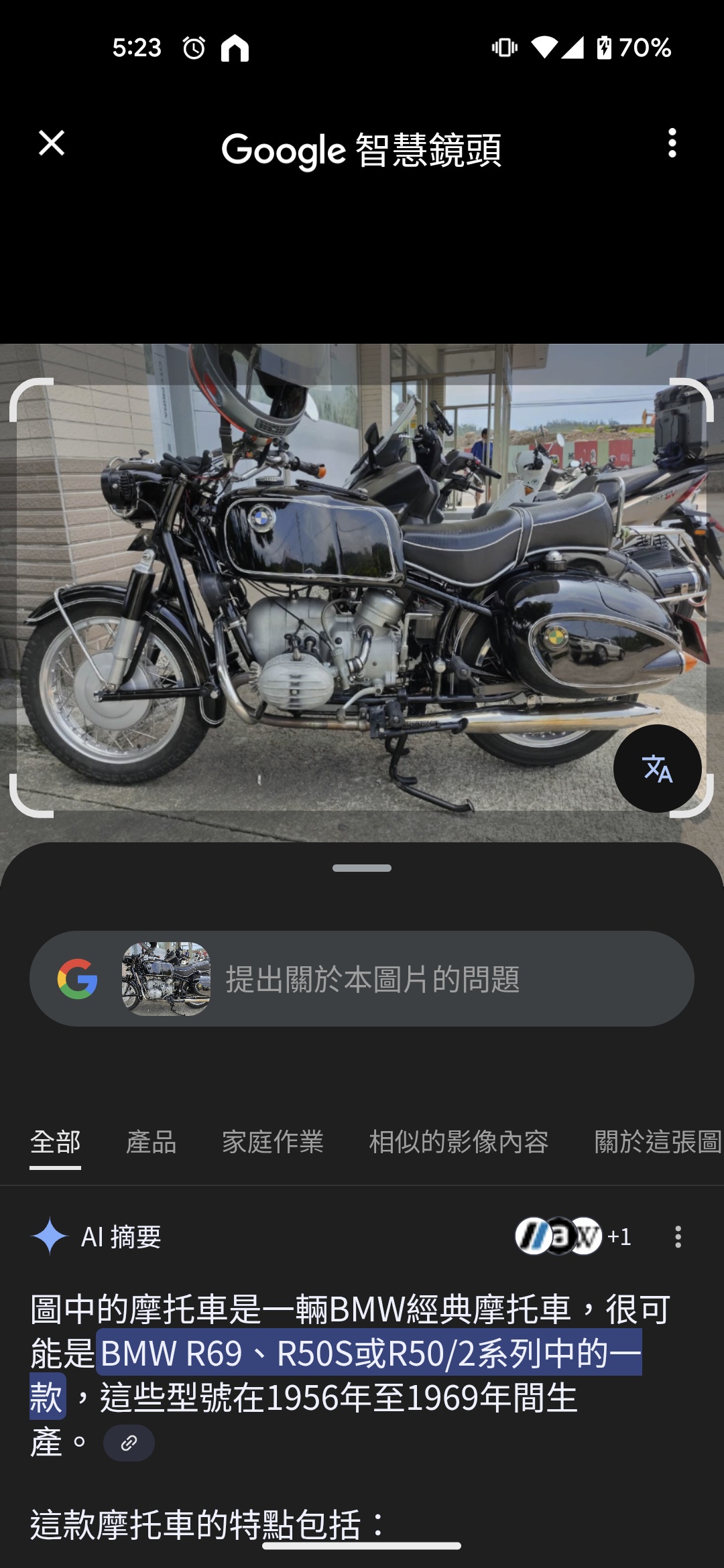
Task: Tap the motorcycle thumbnail in the search box
Action: pyautogui.click(x=166, y=979)
